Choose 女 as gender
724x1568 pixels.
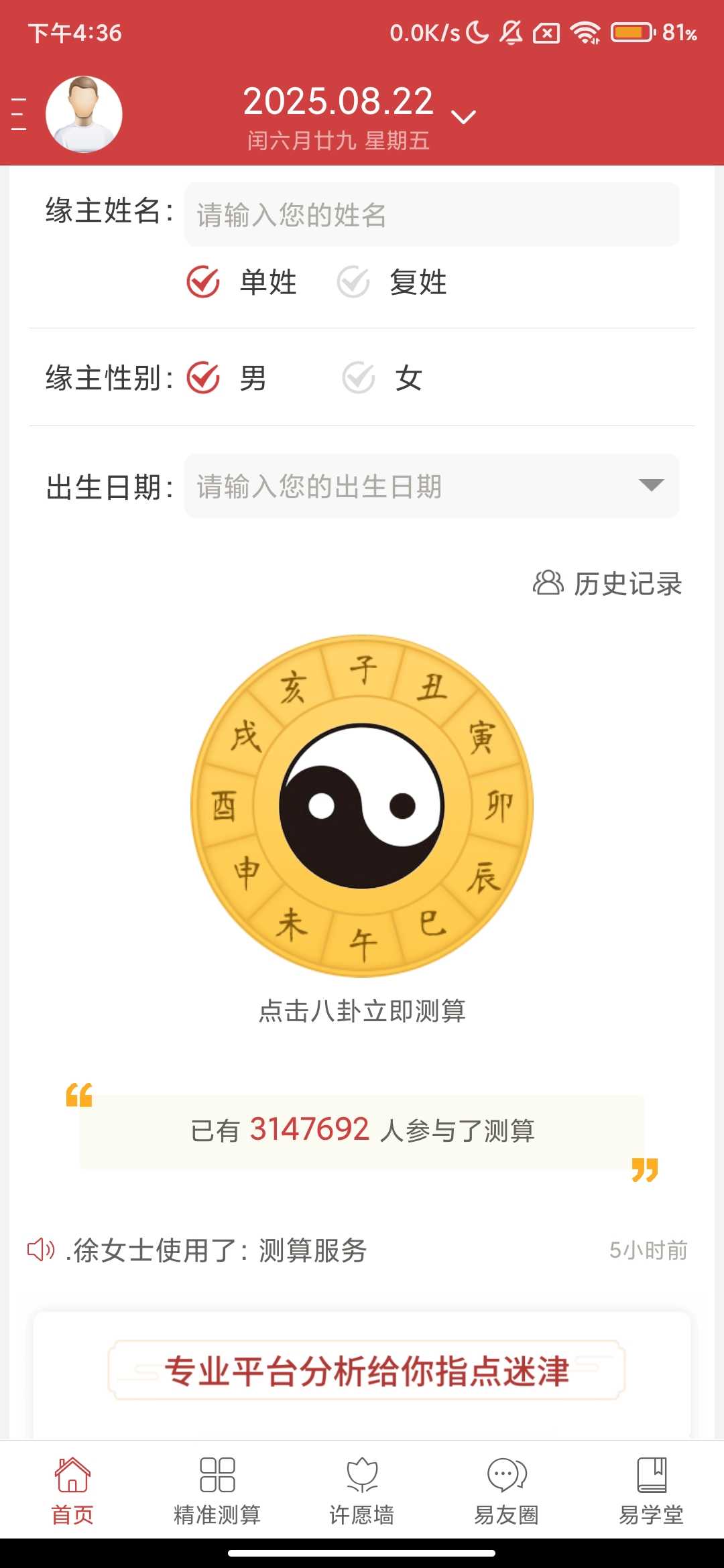[x=382, y=378]
